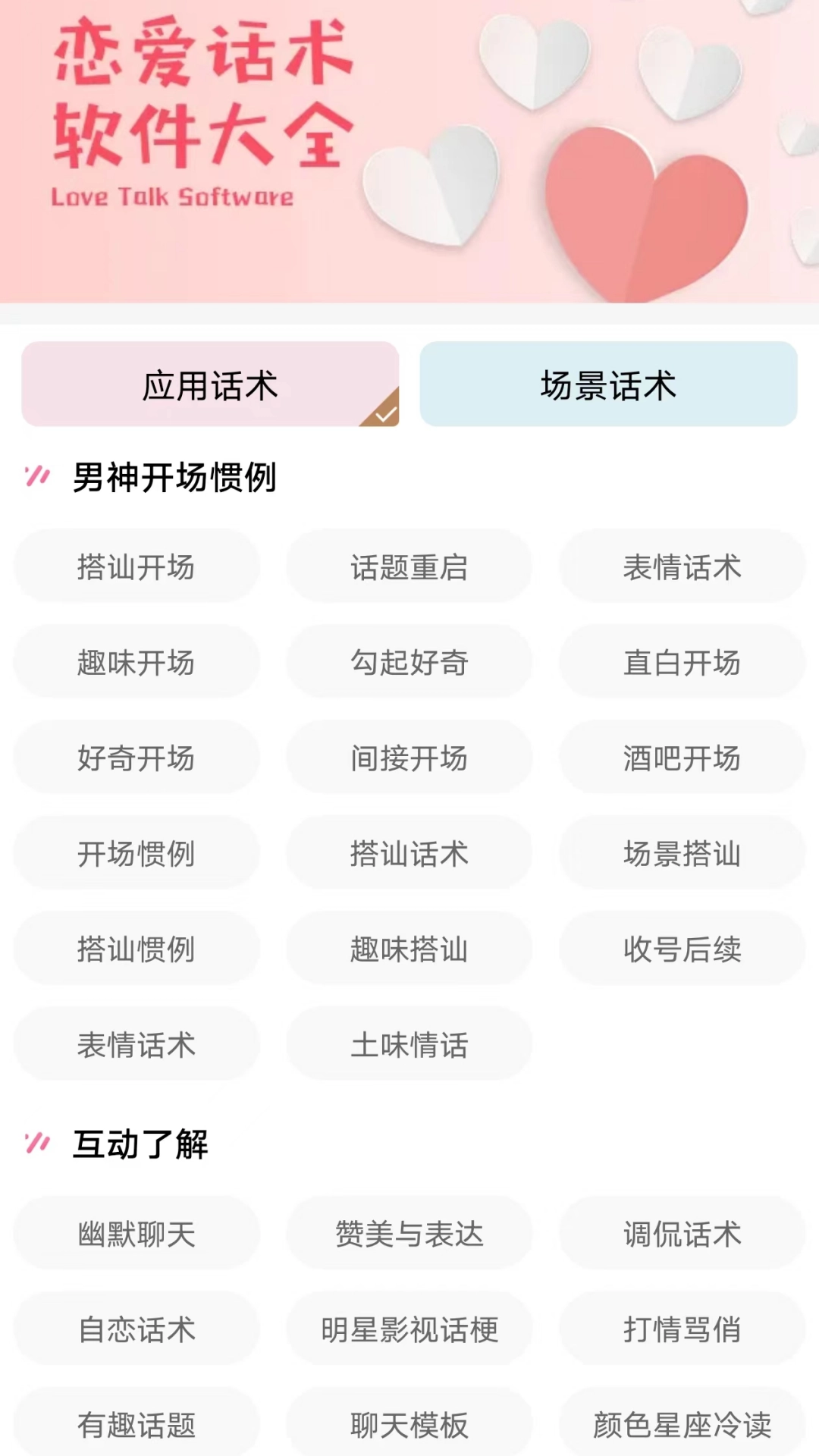This screenshot has height=1456, width=819.
Task: Open the 搭讪开场 chip
Action: coord(136,566)
